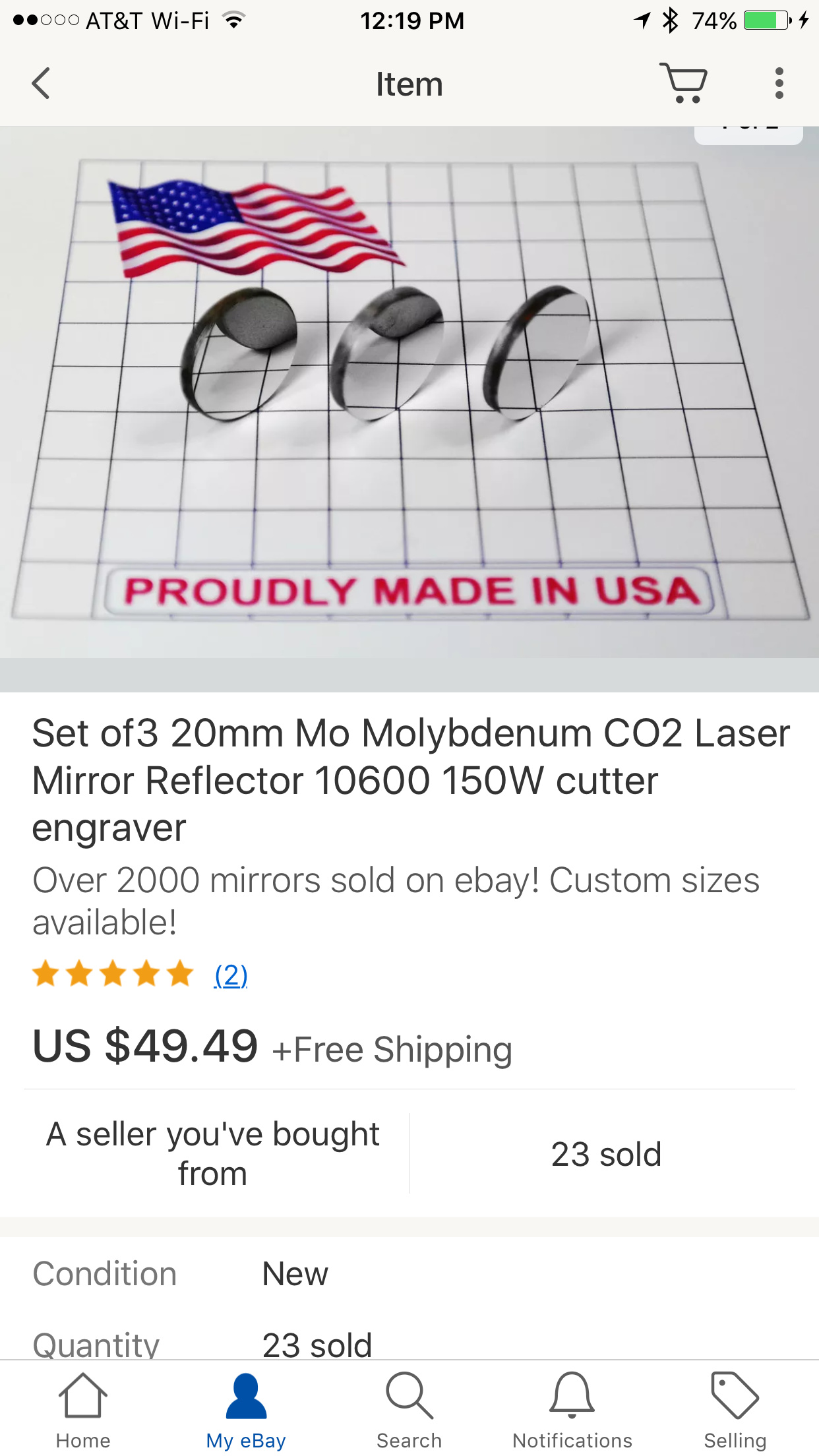The height and width of the screenshot is (1456, 819).
Task: Open the (2) ratings link
Action: pyautogui.click(x=231, y=975)
